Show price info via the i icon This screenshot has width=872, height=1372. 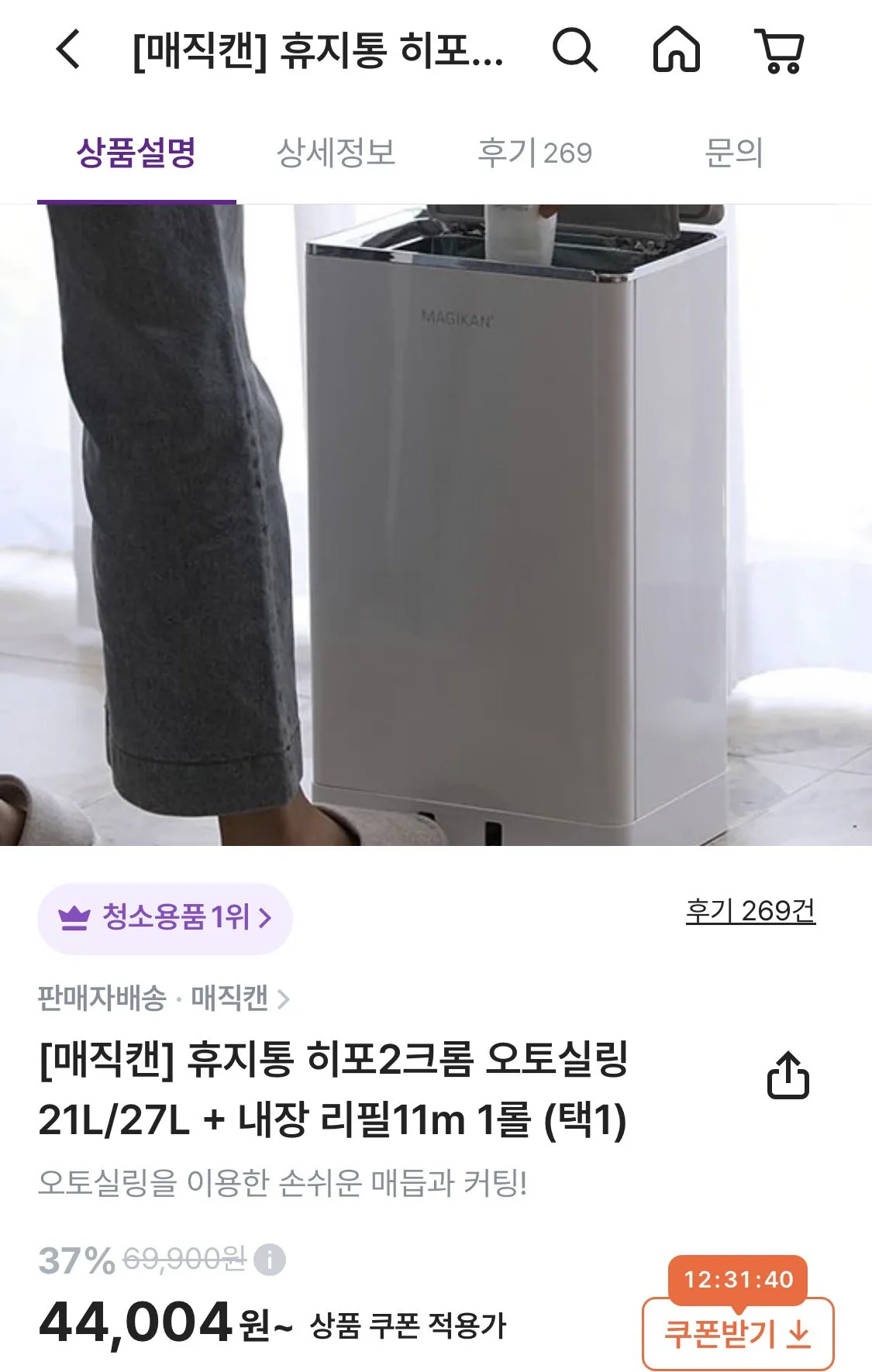pos(270,1259)
